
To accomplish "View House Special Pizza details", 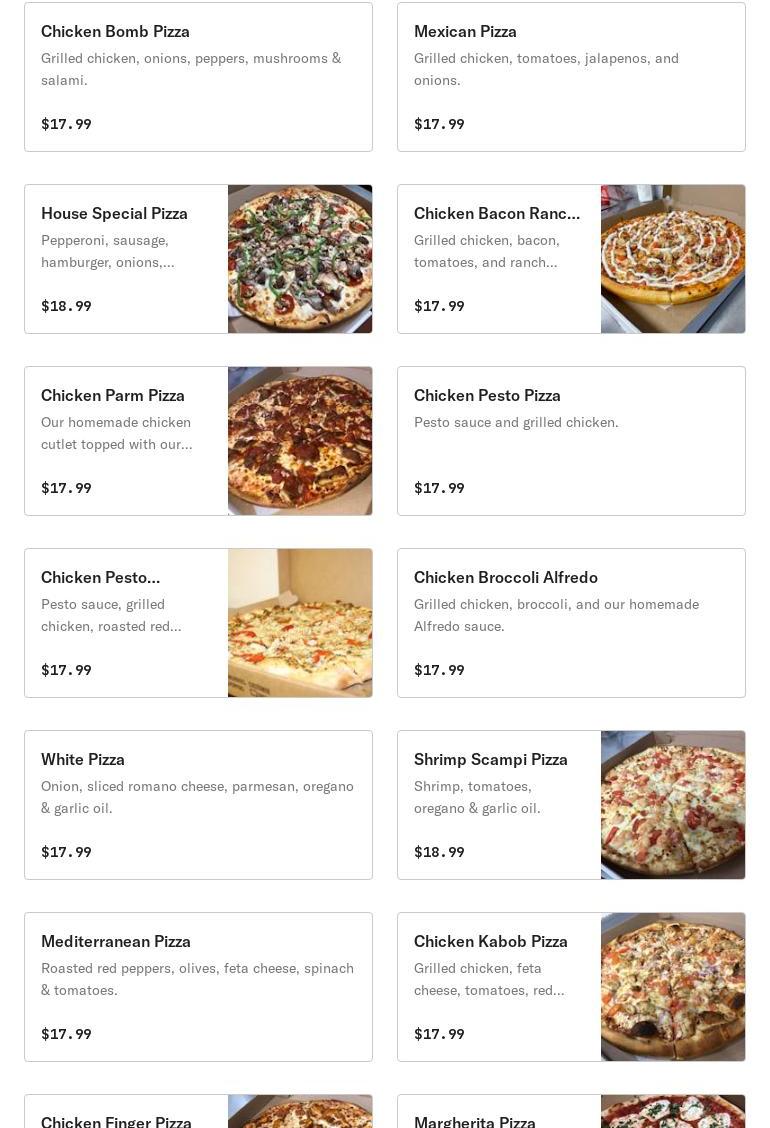I will point(198,259).
